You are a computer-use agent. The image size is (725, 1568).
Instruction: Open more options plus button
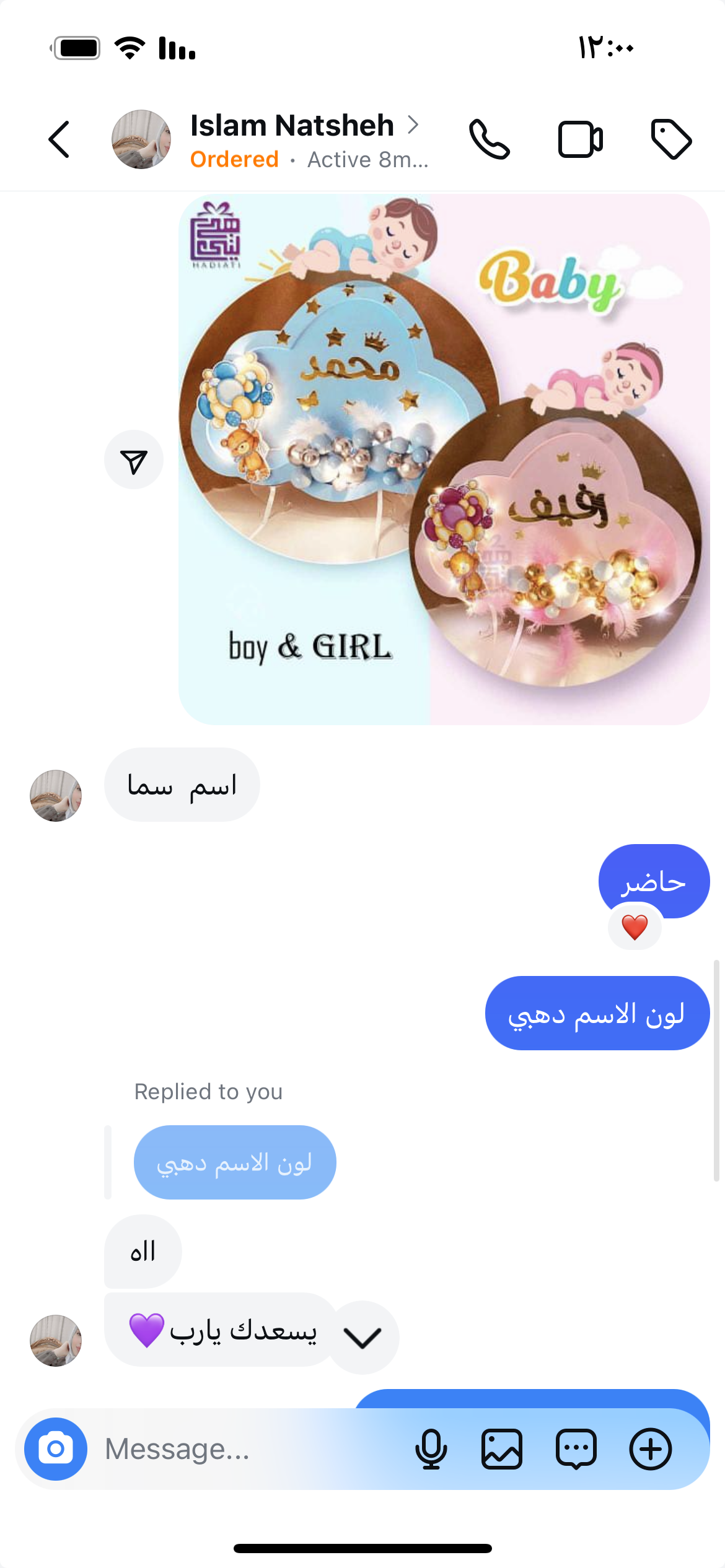(x=651, y=1449)
